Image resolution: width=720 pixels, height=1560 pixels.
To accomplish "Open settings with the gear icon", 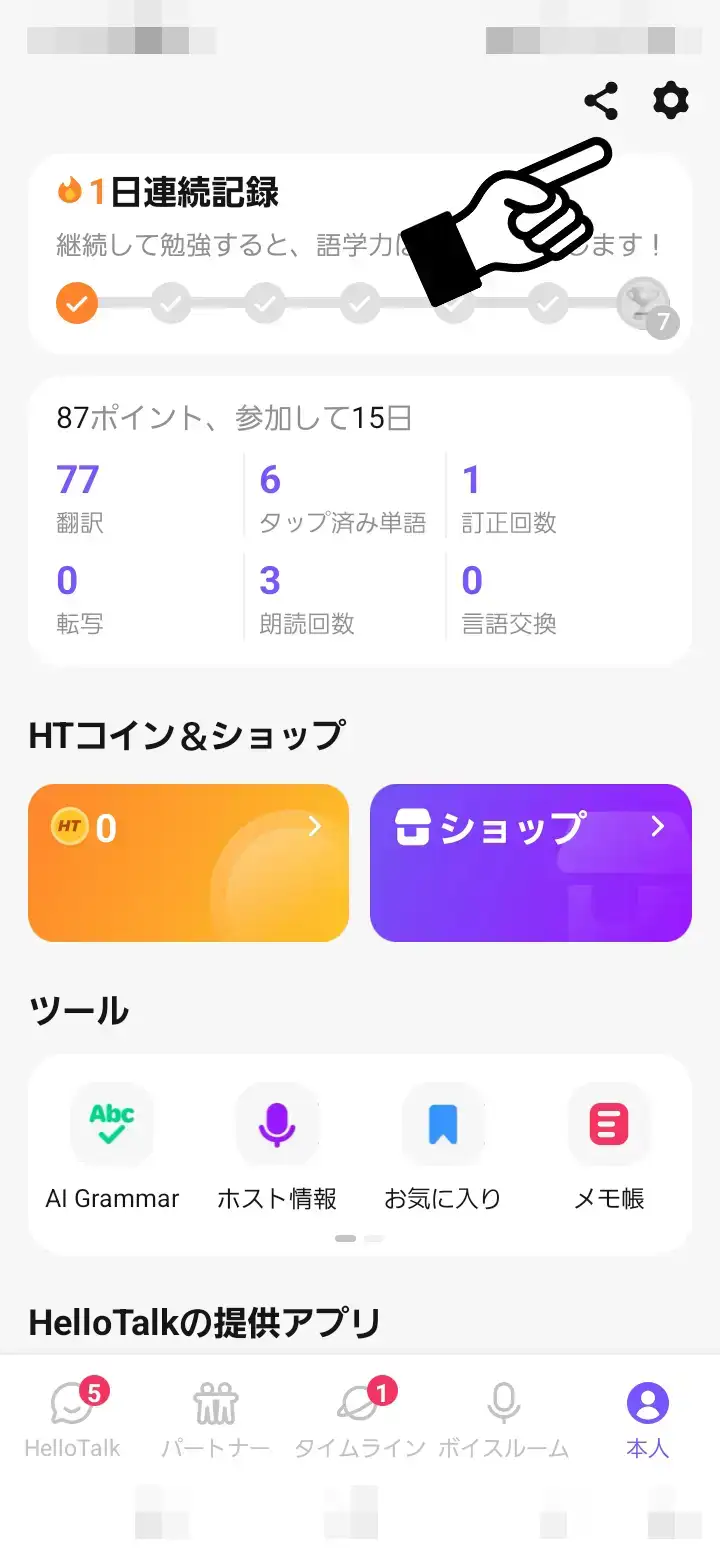I will (x=670, y=101).
